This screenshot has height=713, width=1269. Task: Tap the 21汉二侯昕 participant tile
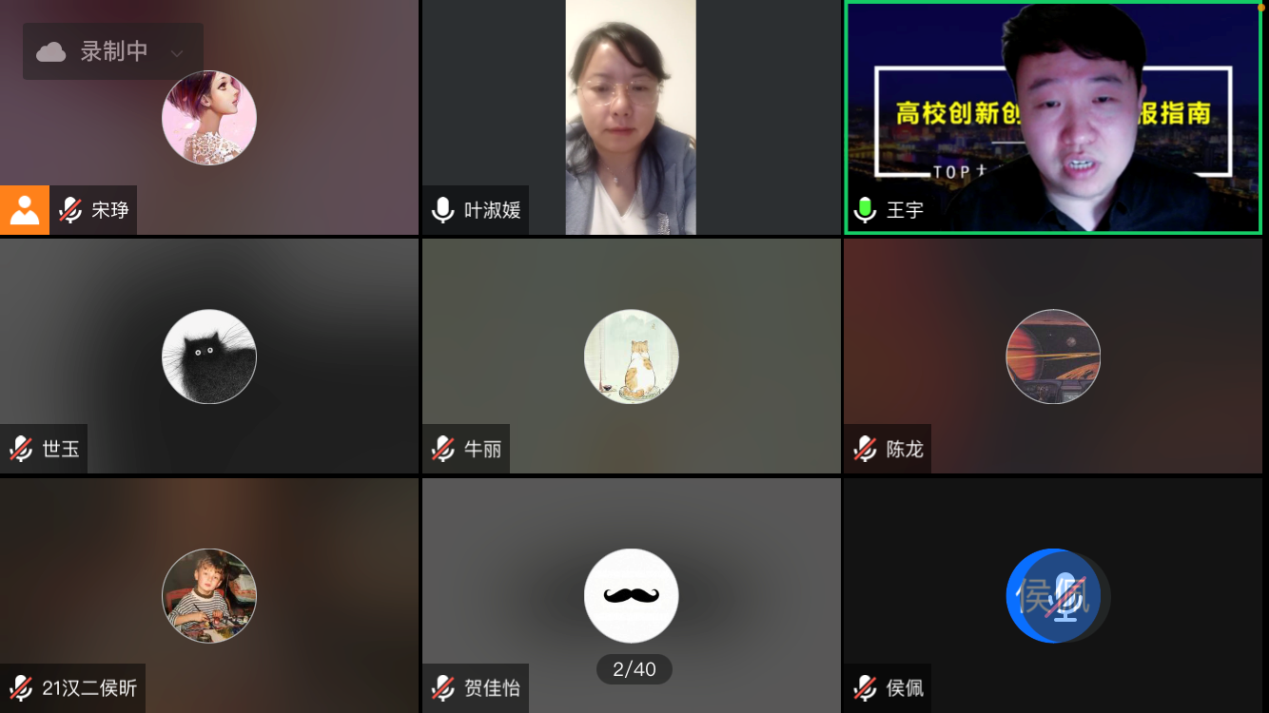[209, 596]
